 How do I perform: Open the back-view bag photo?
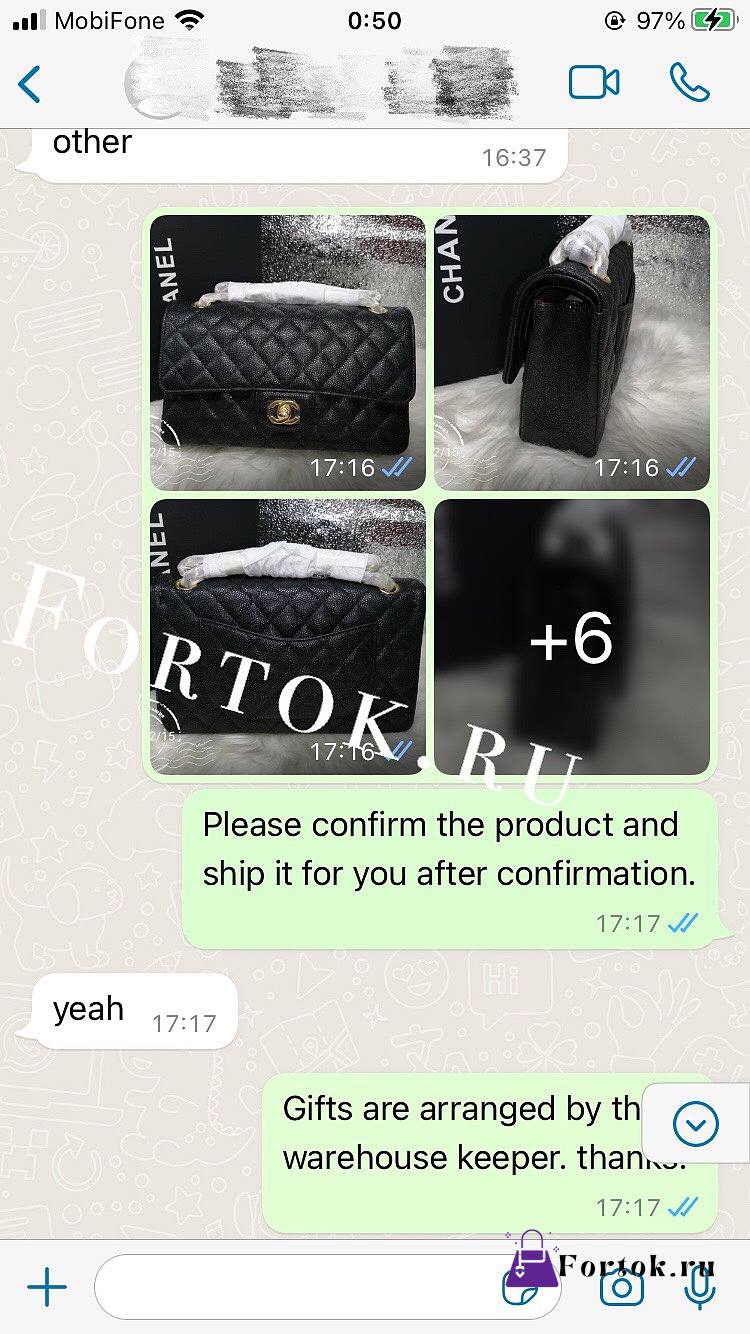pos(288,637)
